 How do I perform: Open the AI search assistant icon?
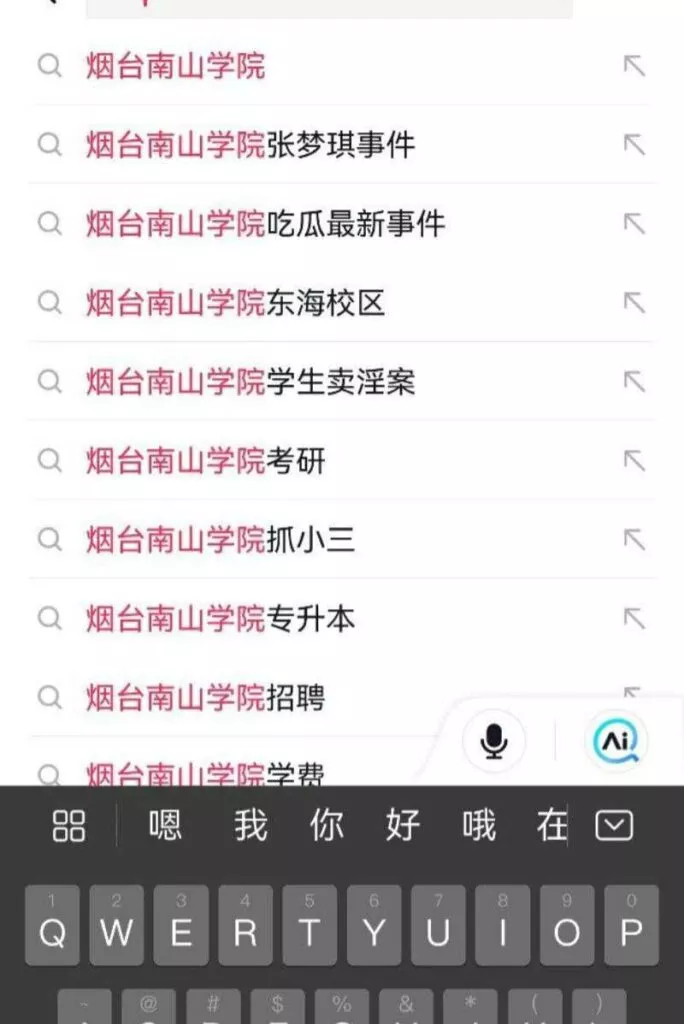[x=616, y=741]
